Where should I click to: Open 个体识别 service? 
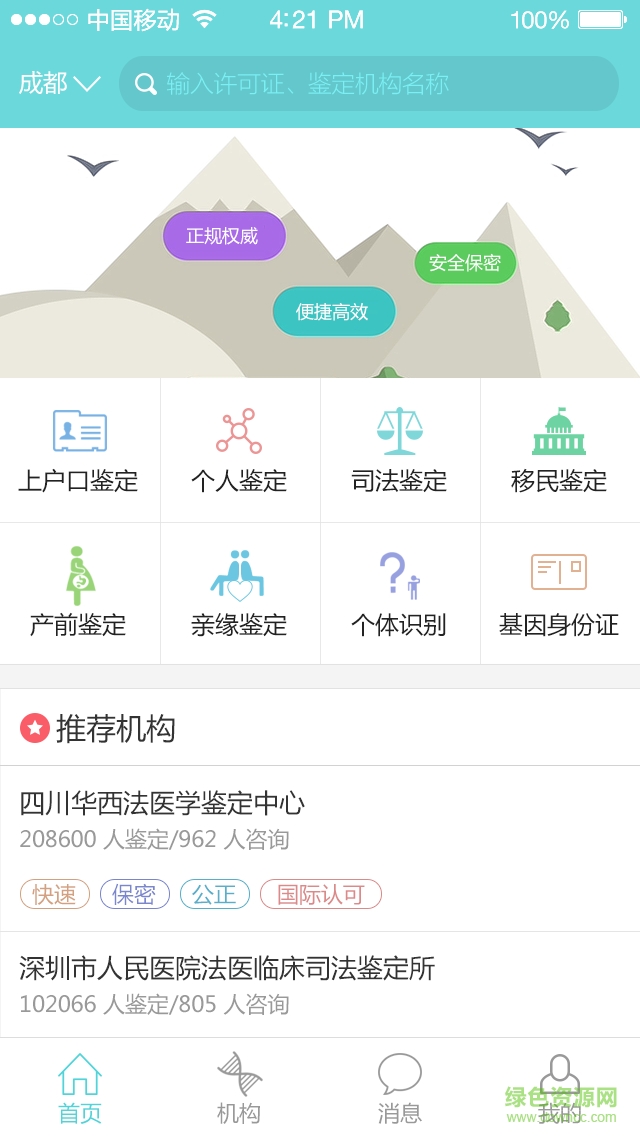(x=400, y=594)
